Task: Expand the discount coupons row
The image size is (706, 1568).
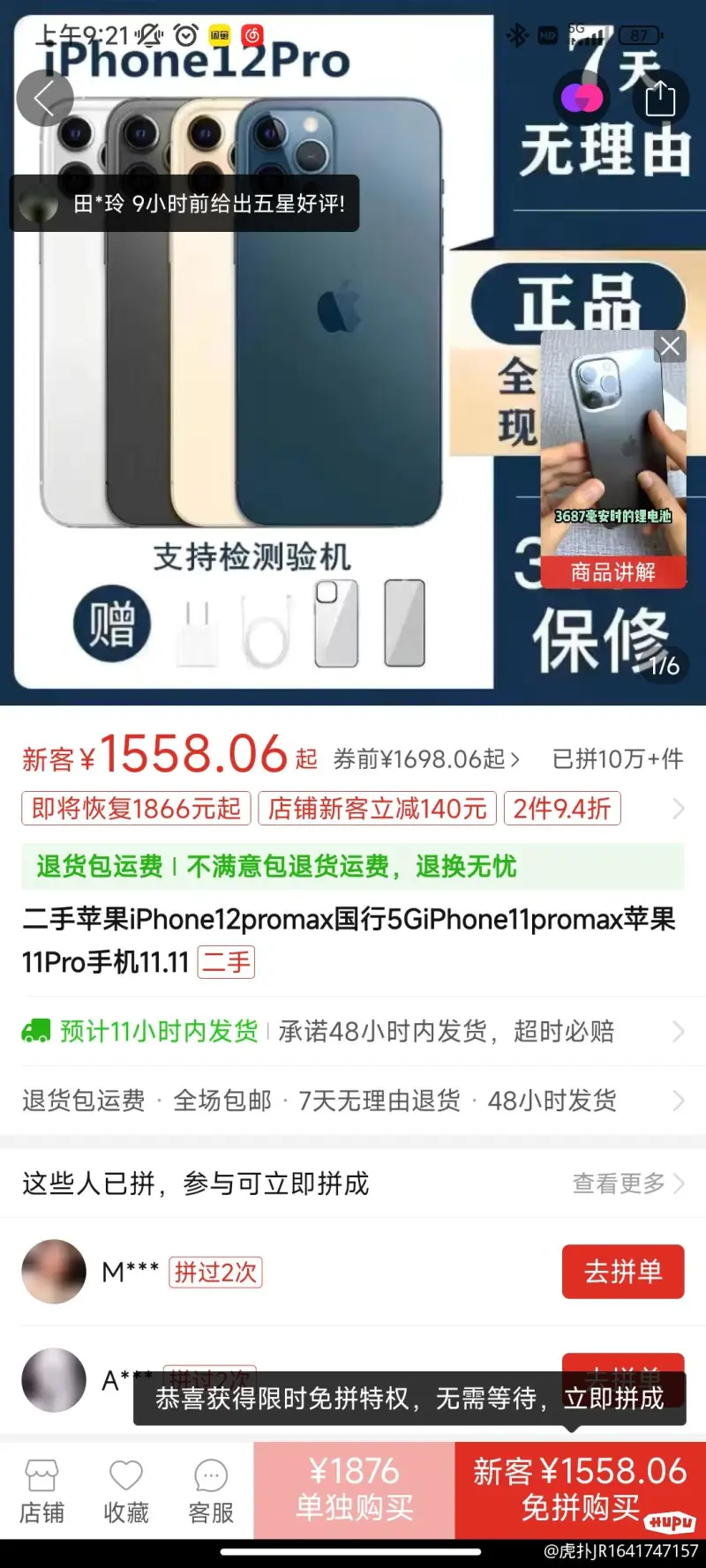Action: 677,809
